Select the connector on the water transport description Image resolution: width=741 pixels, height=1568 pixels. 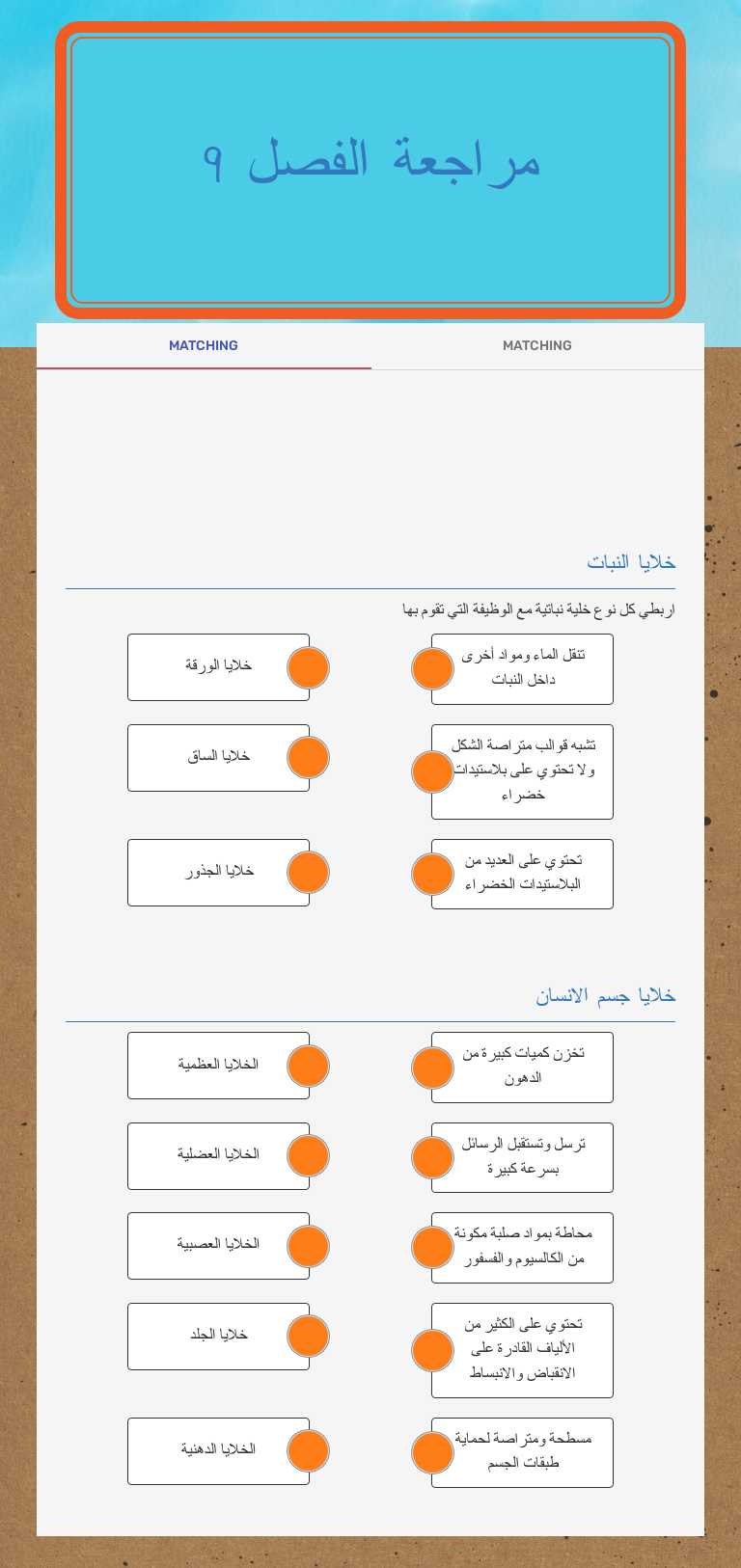coord(432,668)
